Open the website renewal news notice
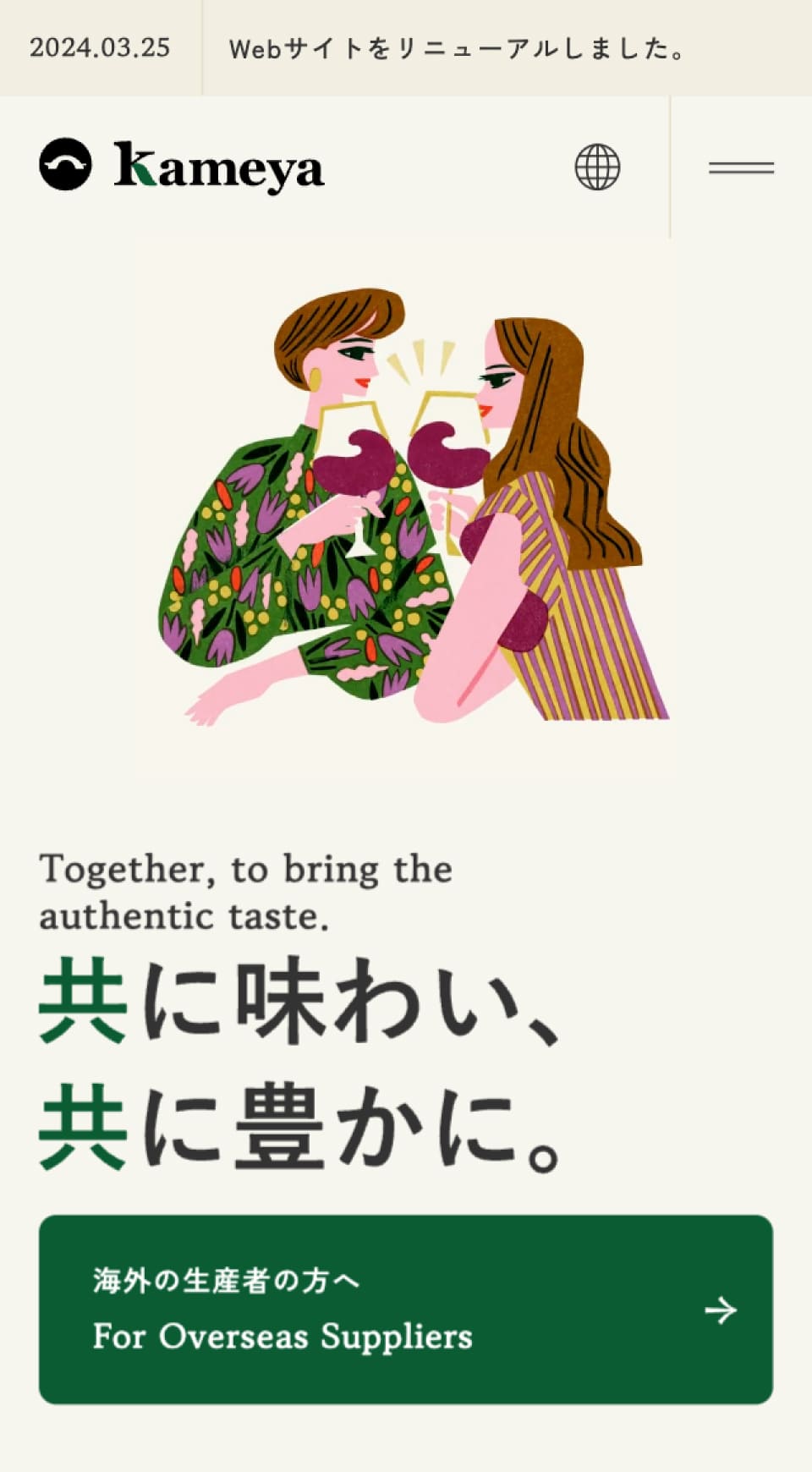 coord(457,48)
